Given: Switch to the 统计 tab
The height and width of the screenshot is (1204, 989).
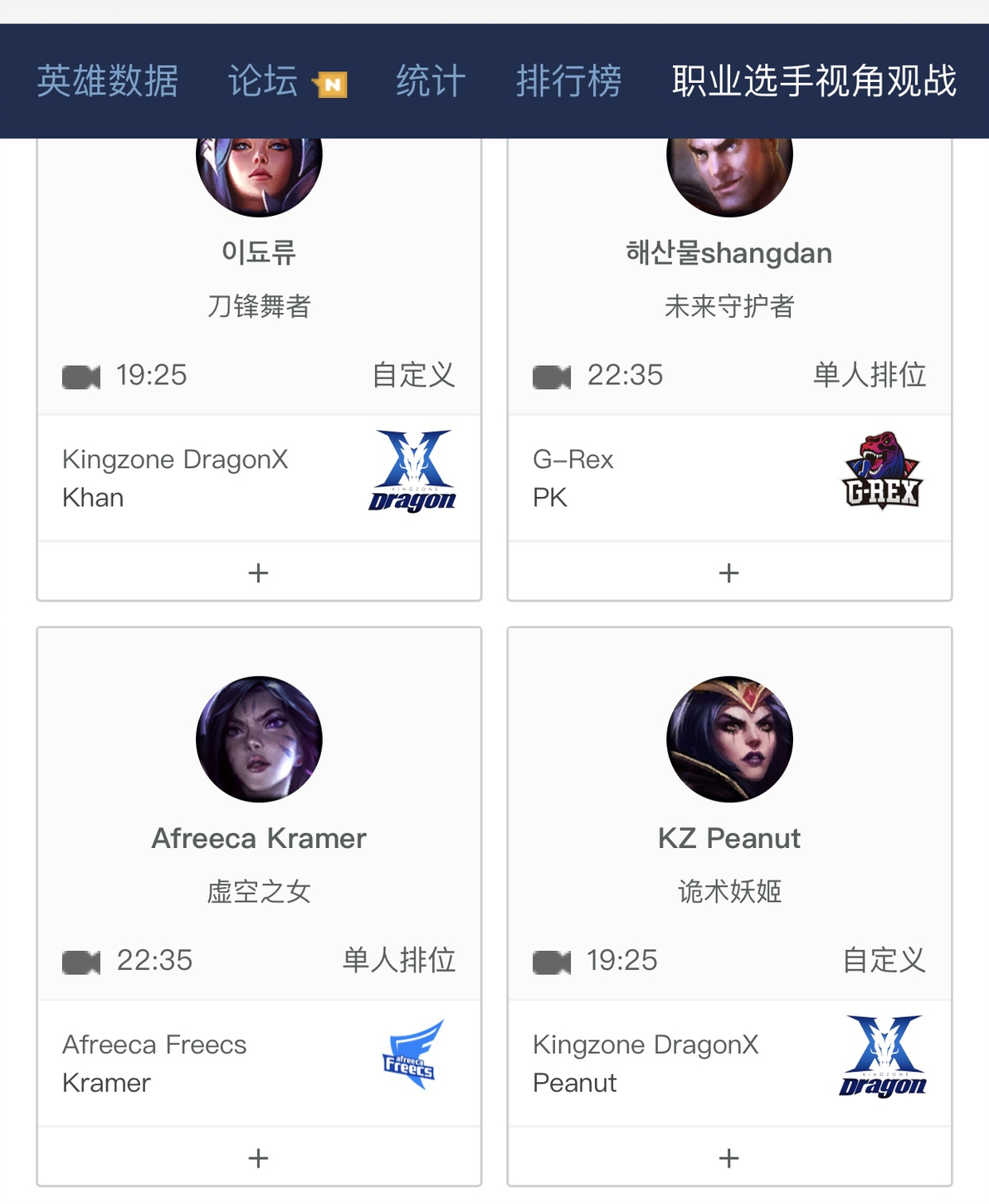Looking at the screenshot, I should click(431, 81).
